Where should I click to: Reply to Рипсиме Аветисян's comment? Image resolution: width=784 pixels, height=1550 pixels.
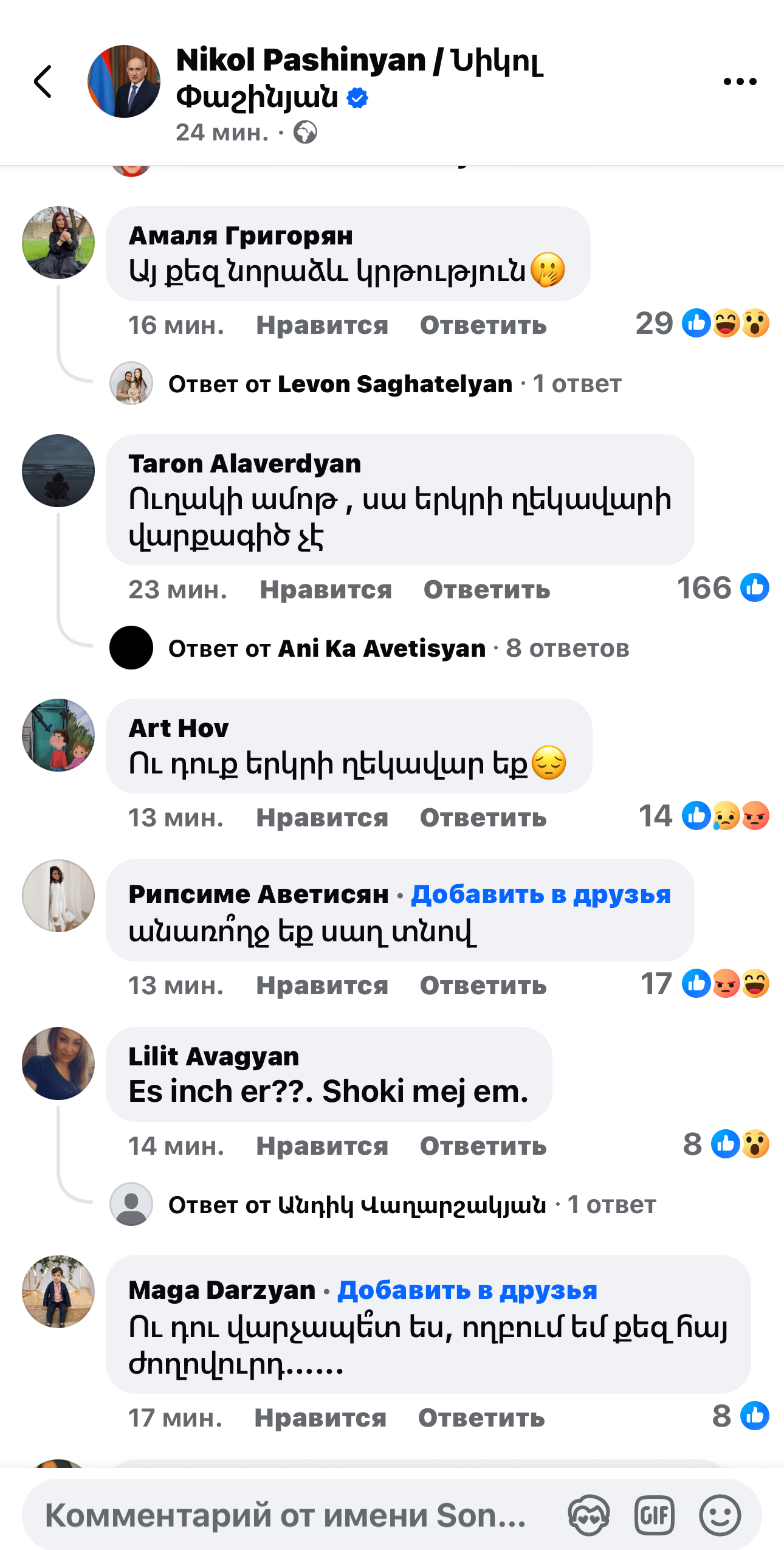tap(483, 986)
